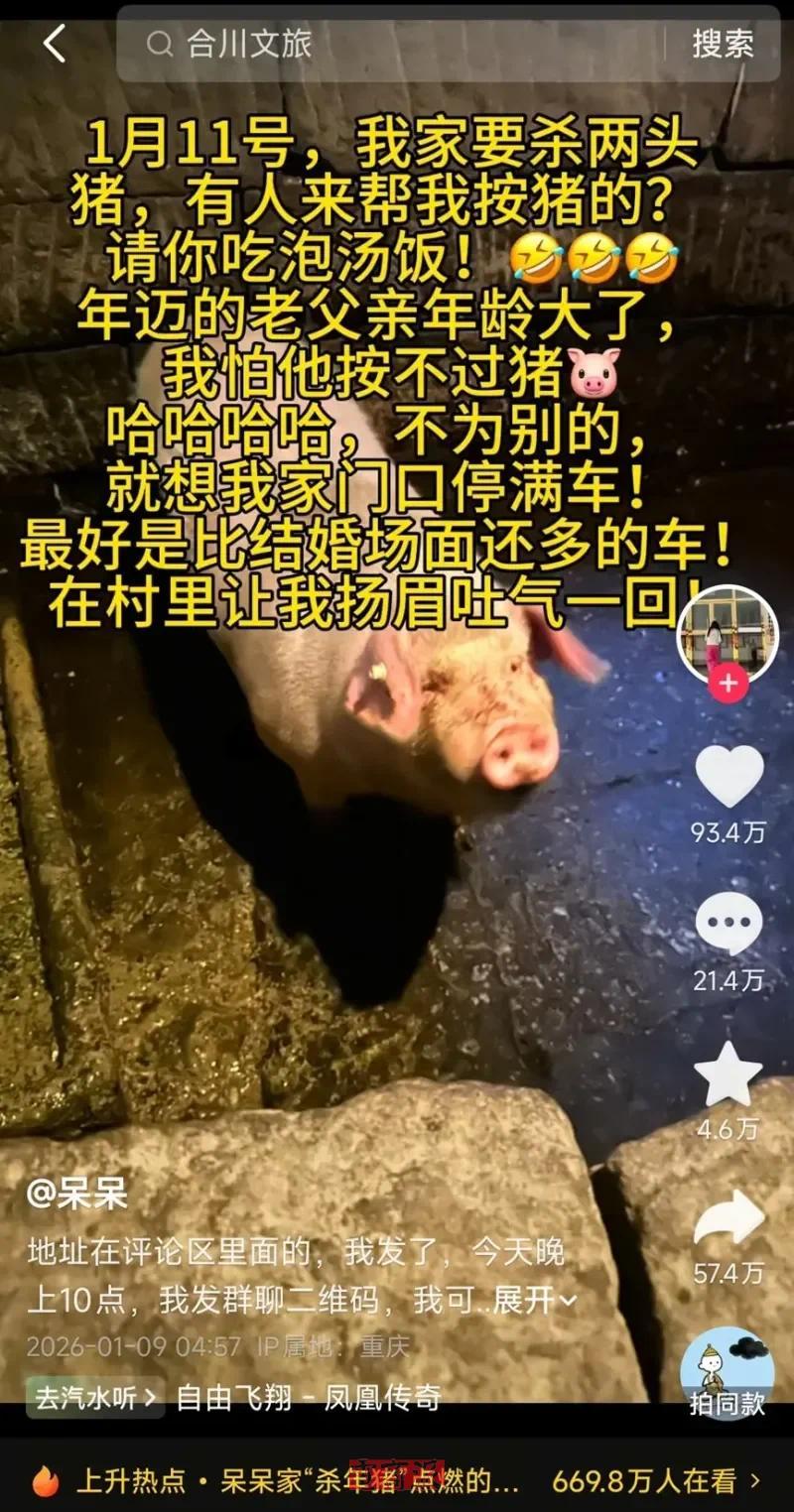Go back with the top-left arrow
Image resolution: width=794 pixels, height=1512 pixels.
[54, 44]
